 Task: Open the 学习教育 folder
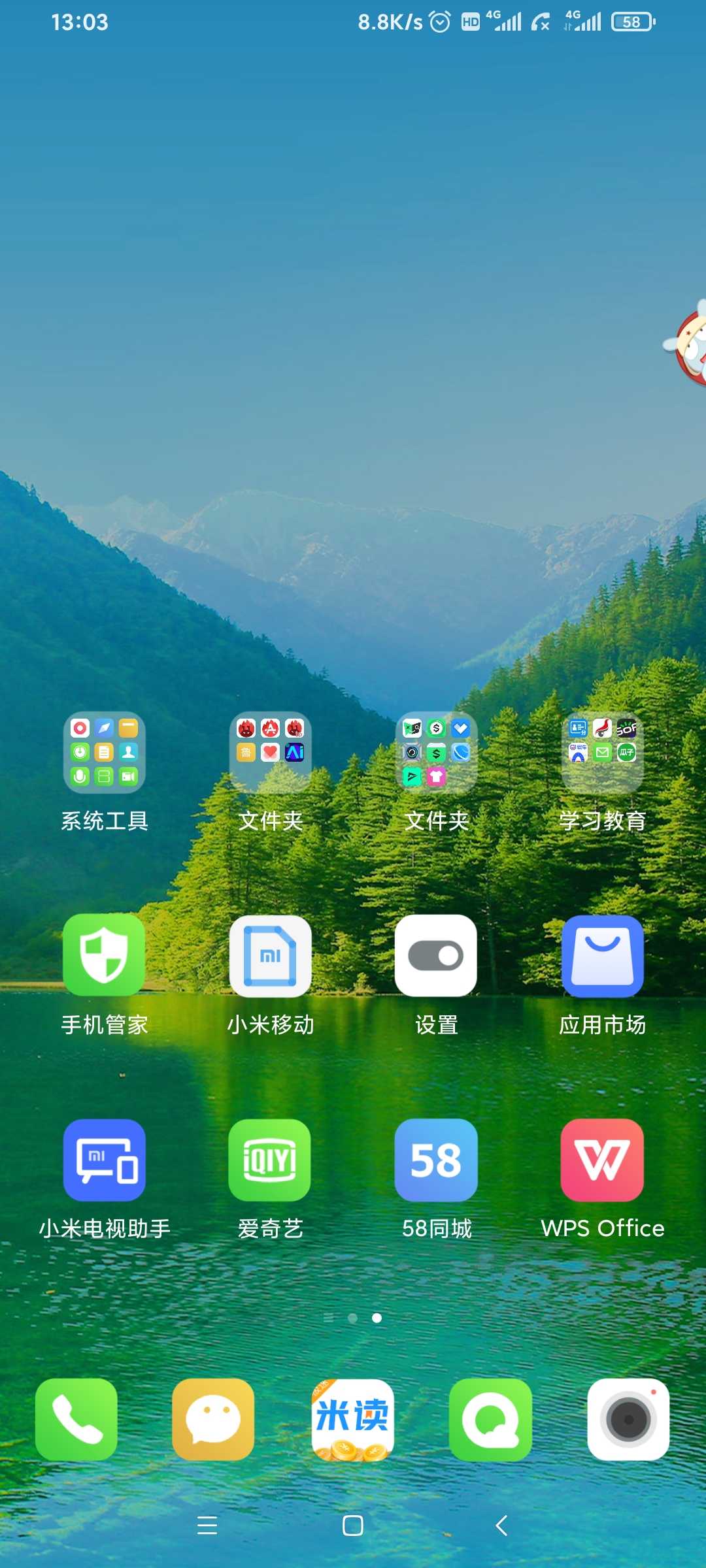coord(602,753)
